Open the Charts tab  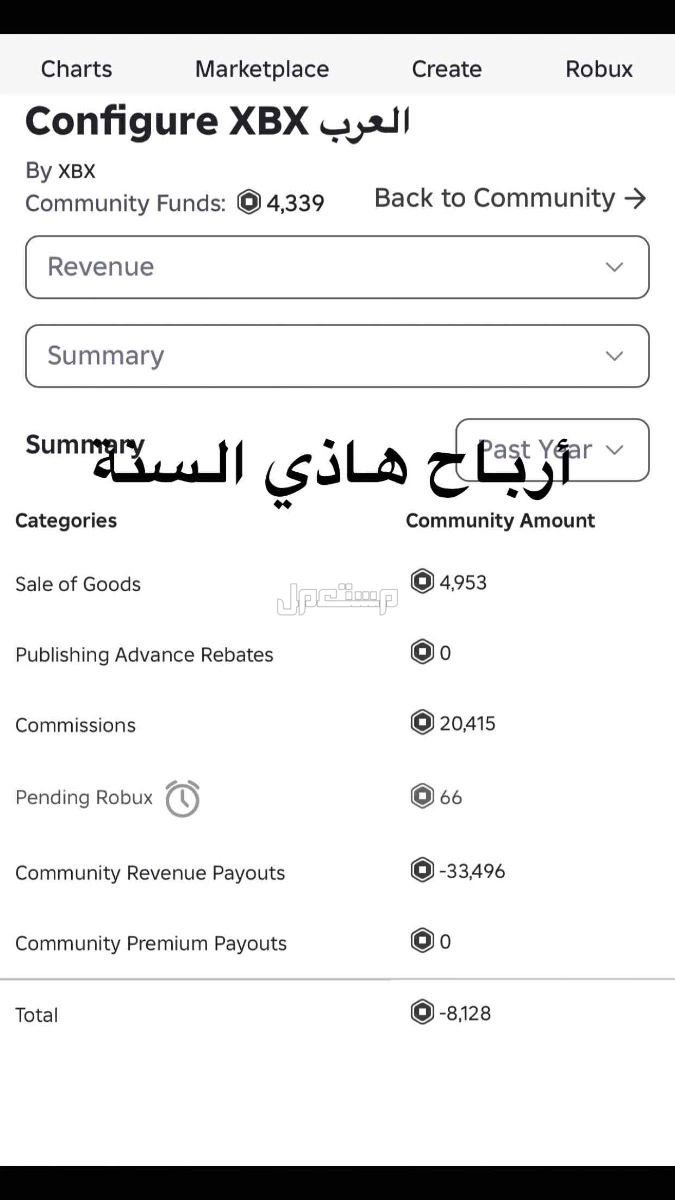76,69
